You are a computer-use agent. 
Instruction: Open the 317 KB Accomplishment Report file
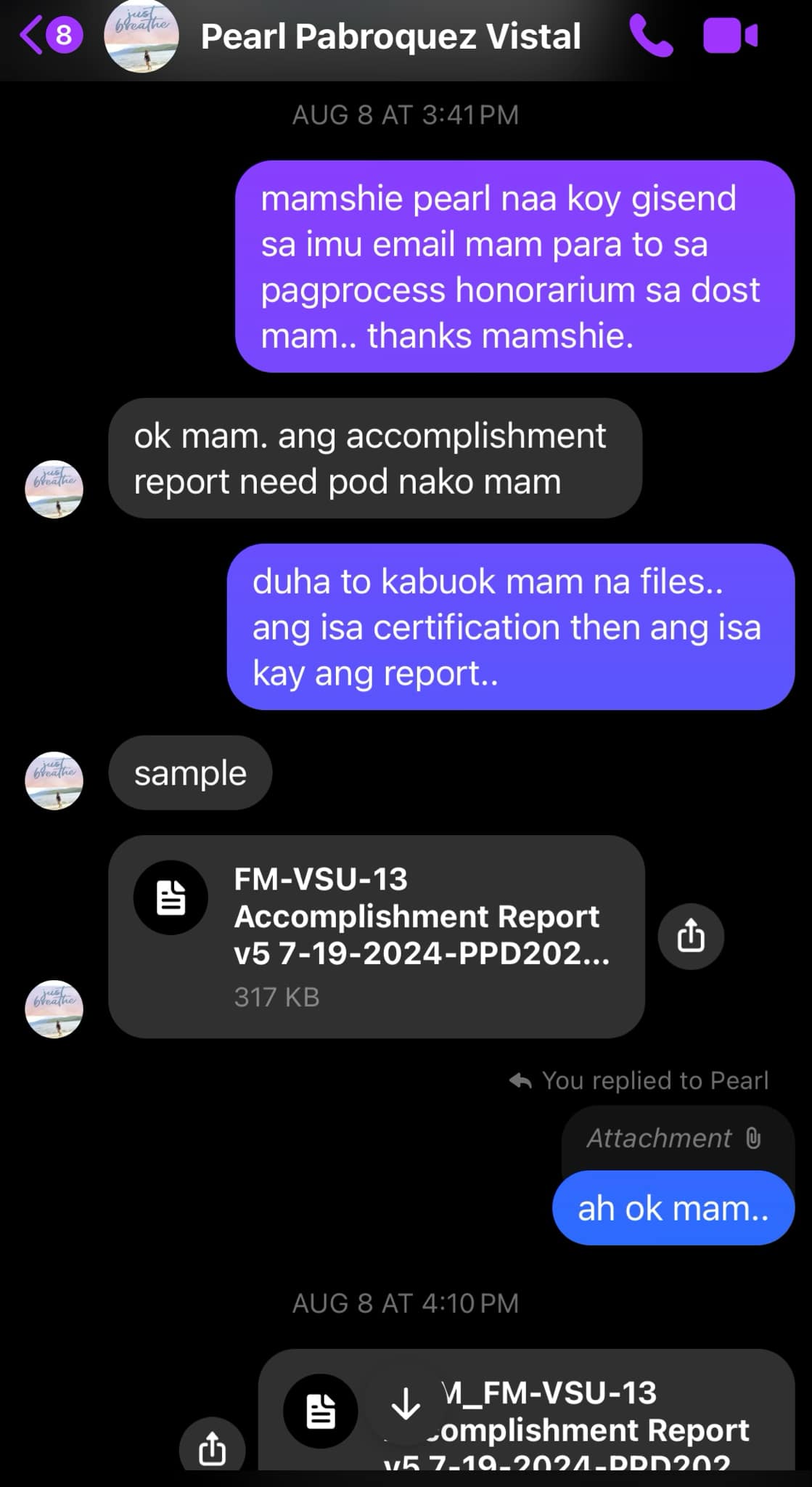tap(376, 936)
